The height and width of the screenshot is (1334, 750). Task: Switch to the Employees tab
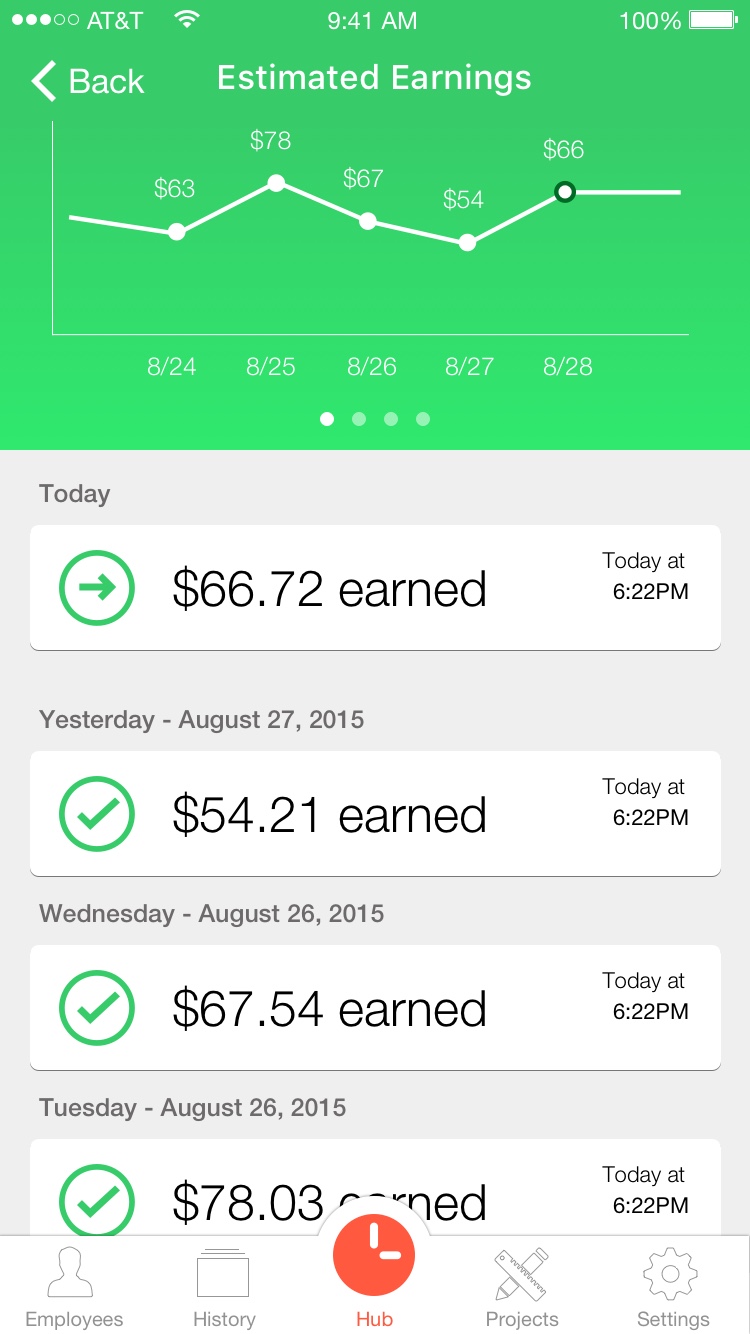coord(74,1287)
